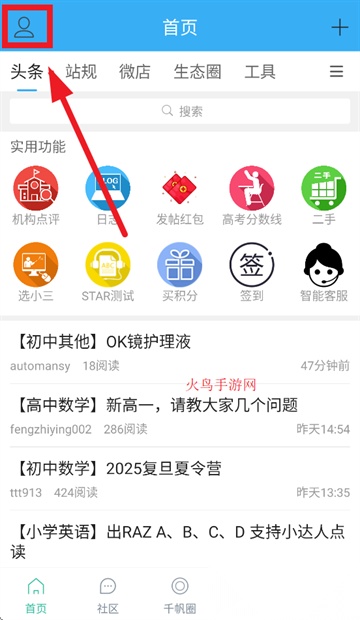Image resolution: width=360 pixels, height=620 pixels.
Task: Switch to the 站规 tab
Action: tap(81, 72)
